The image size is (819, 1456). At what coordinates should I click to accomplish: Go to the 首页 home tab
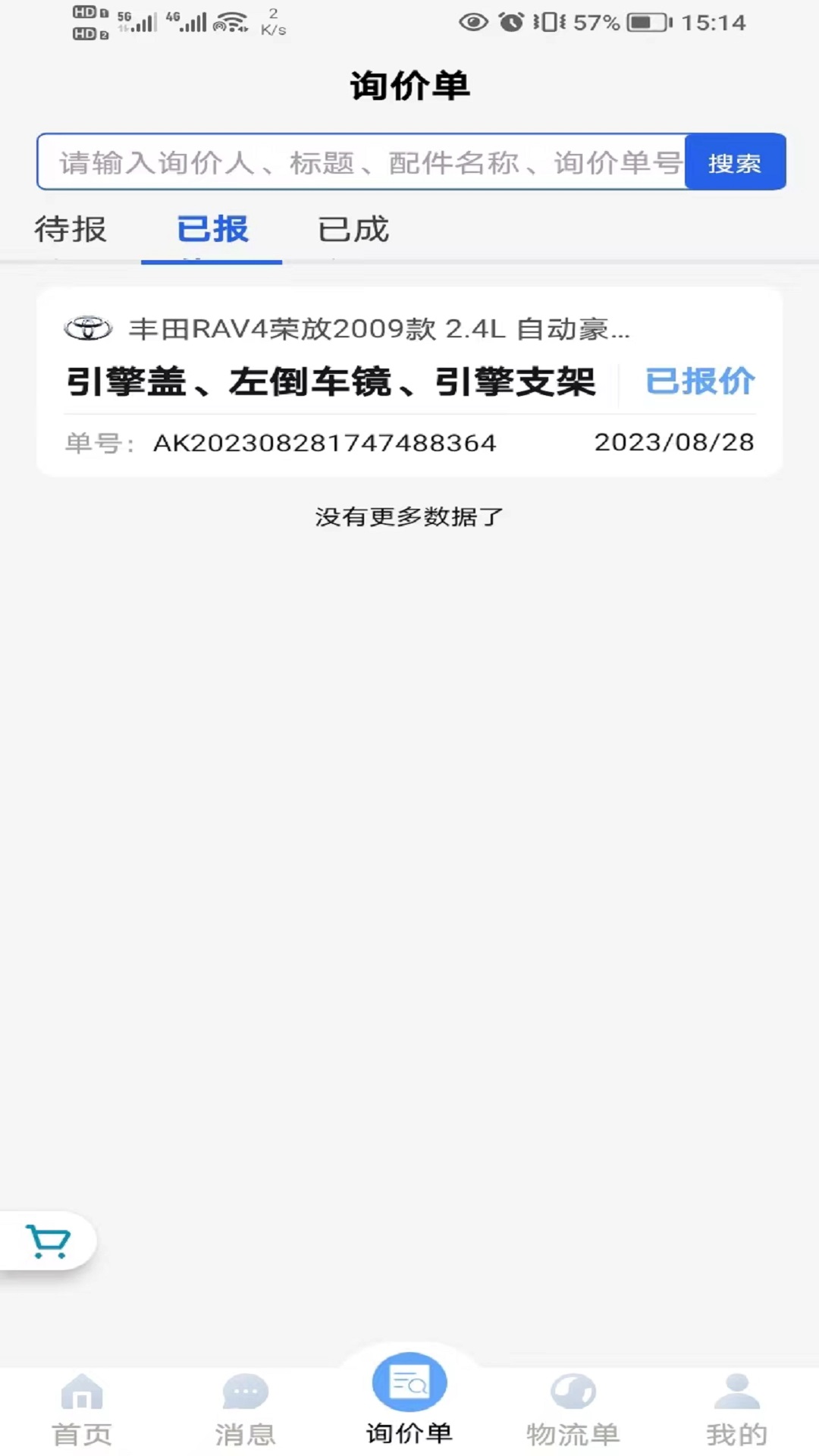[82, 1409]
